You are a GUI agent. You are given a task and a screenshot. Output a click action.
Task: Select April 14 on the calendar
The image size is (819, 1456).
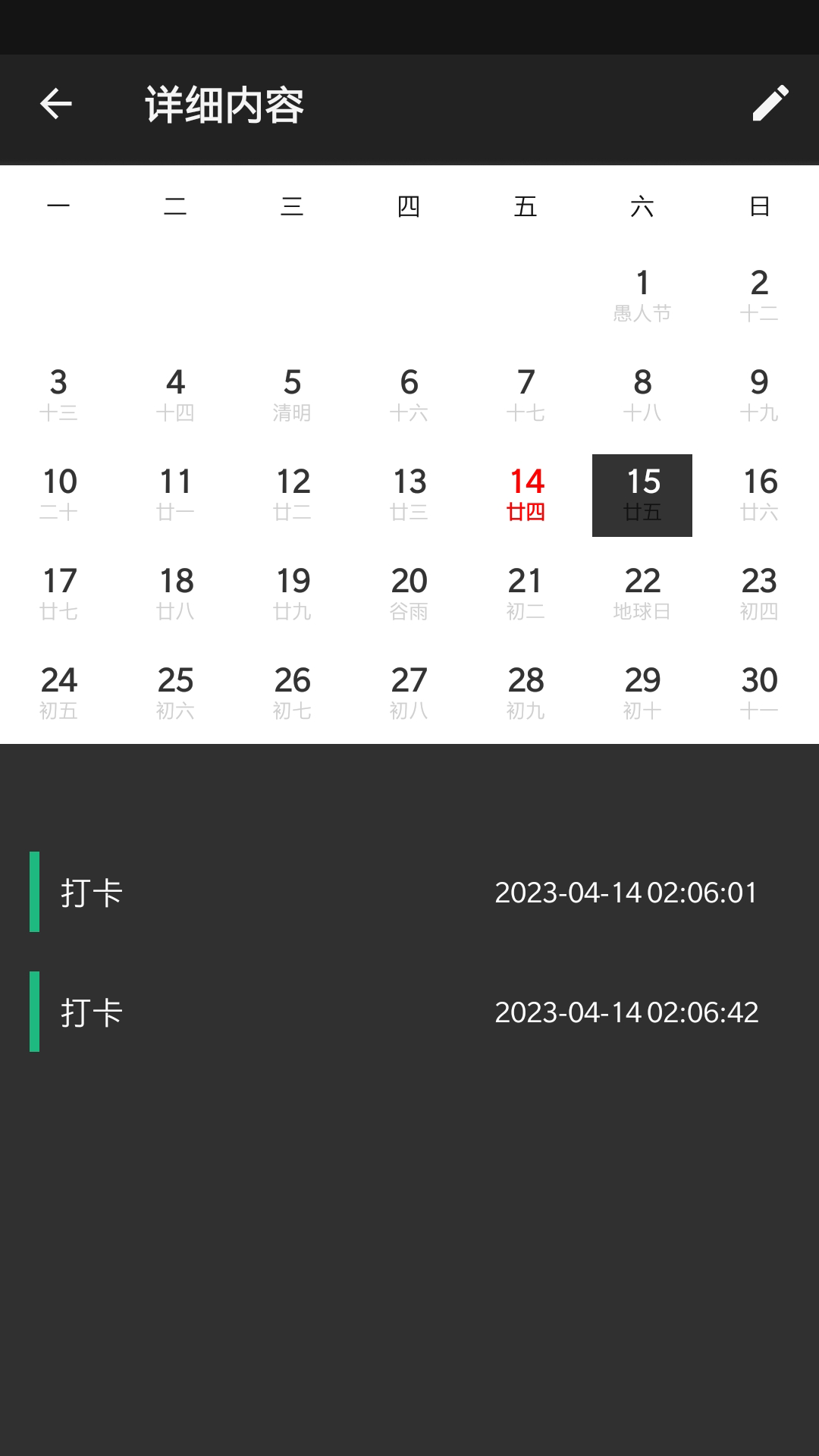(526, 494)
